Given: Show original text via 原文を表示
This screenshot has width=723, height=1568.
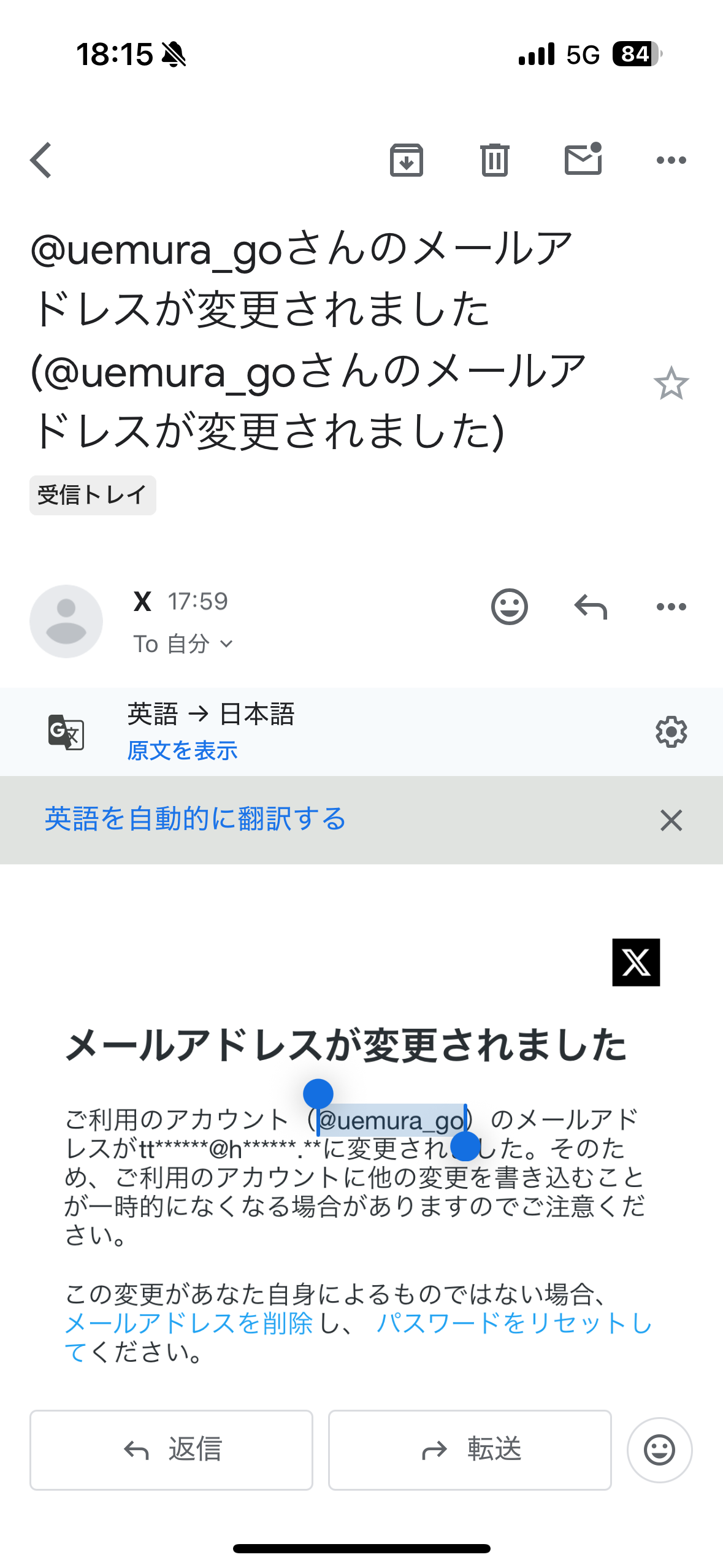Looking at the screenshot, I should coord(182,750).
